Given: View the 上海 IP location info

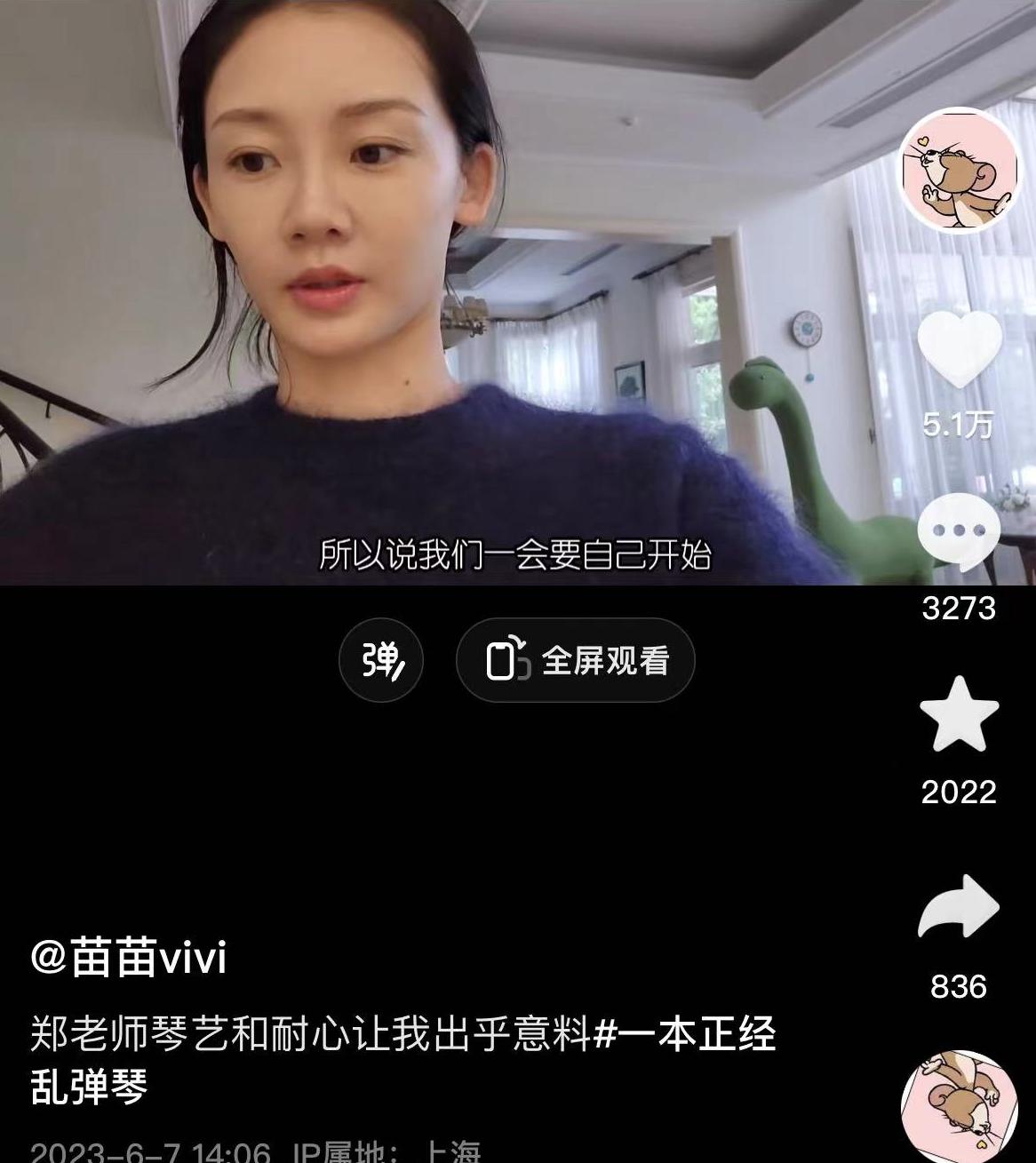Looking at the screenshot, I should (x=453, y=1151).
